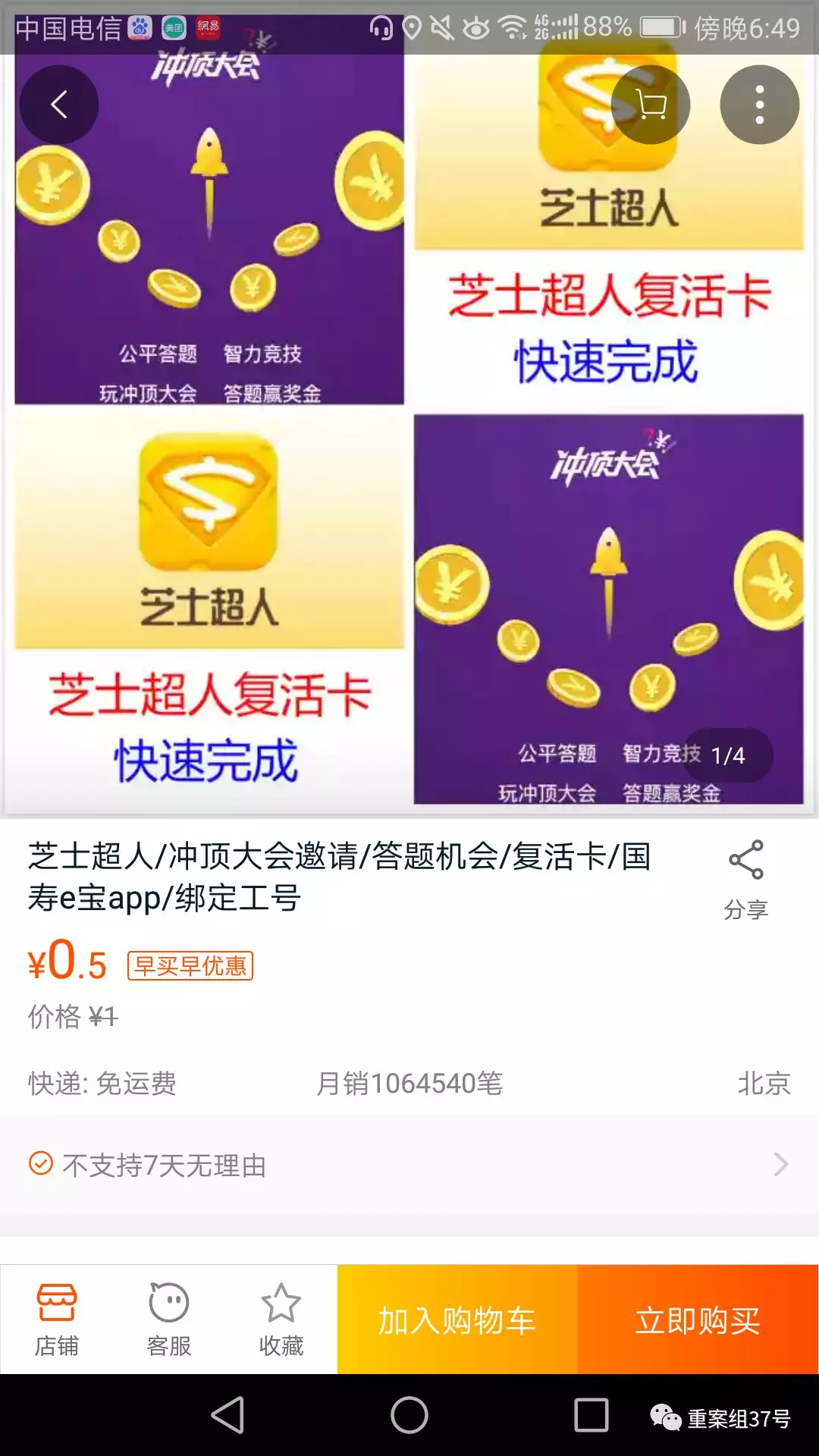Image resolution: width=819 pixels, height=1456 pixels.
Task: Open the three-dot more options menu
Action: (760, 105)
